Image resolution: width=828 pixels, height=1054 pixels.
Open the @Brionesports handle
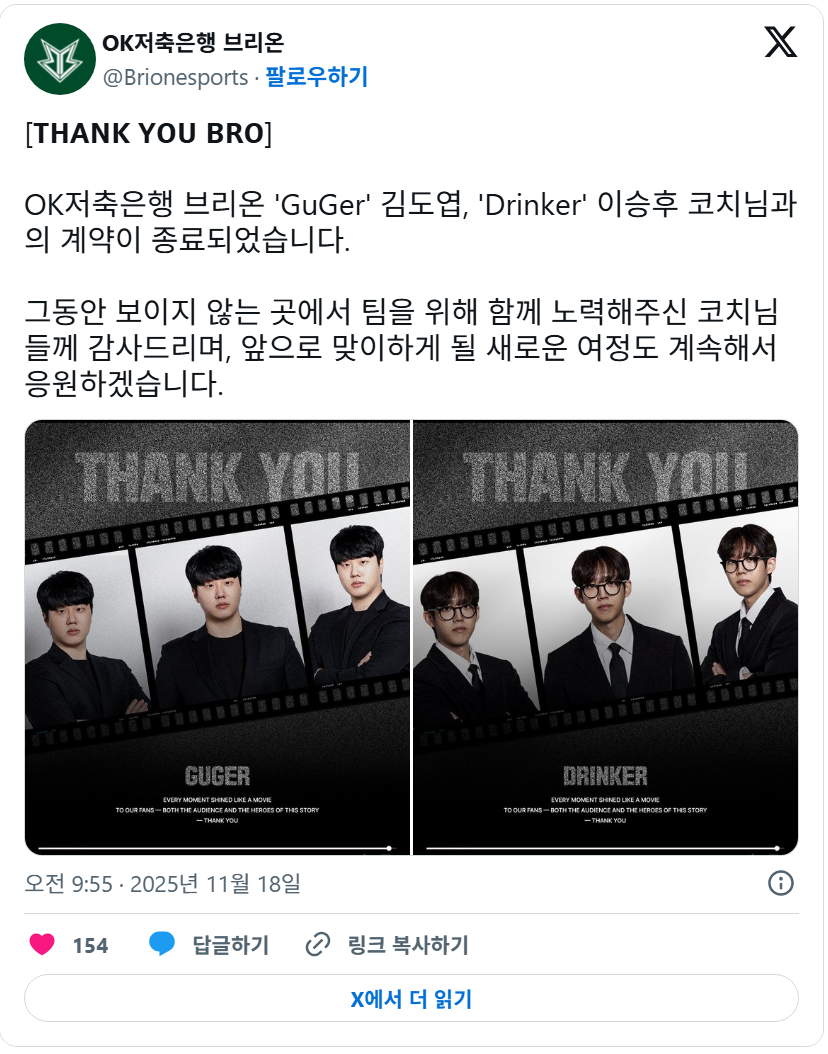[175, 77]
